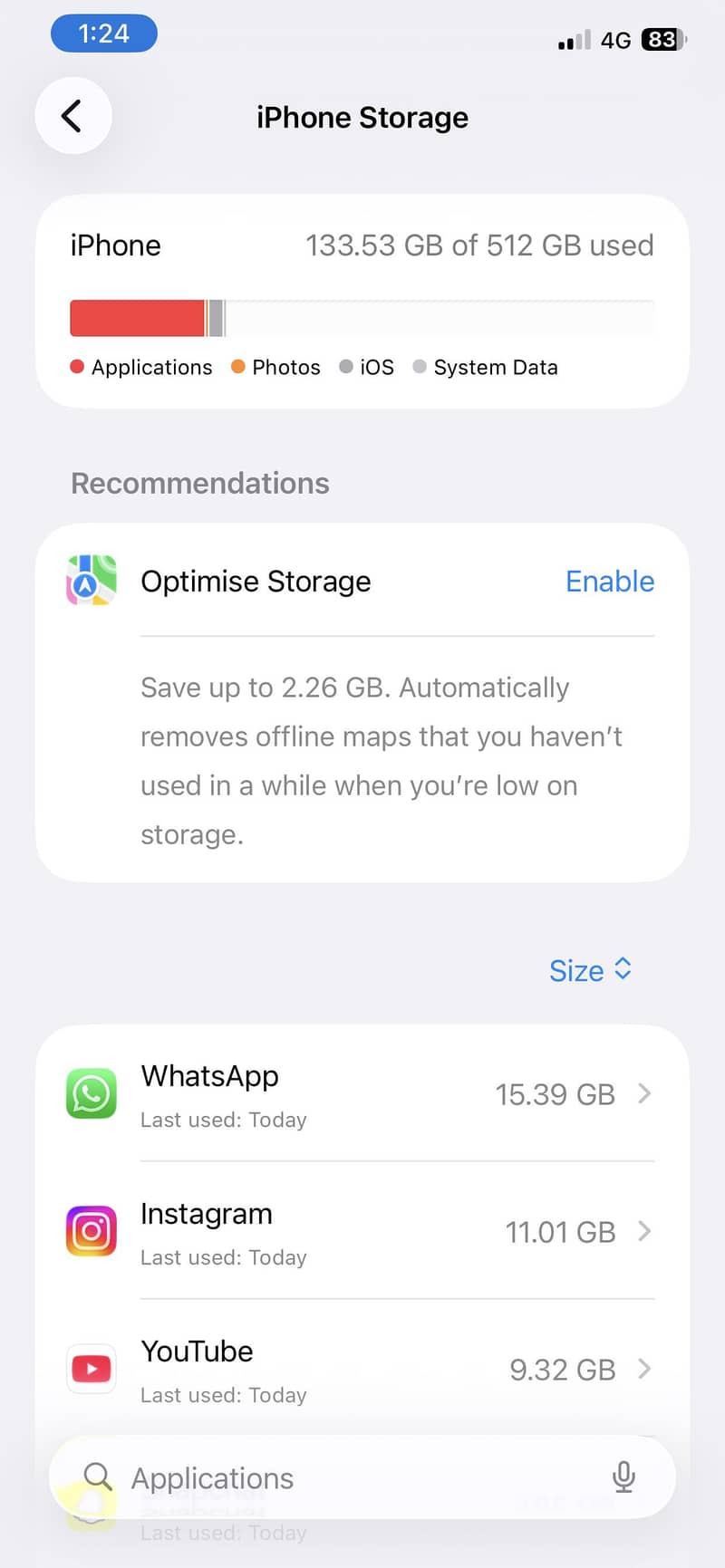Tap the Applications legend dot
Viewport: 725px width, 1568px height.
tap(77, 367)
